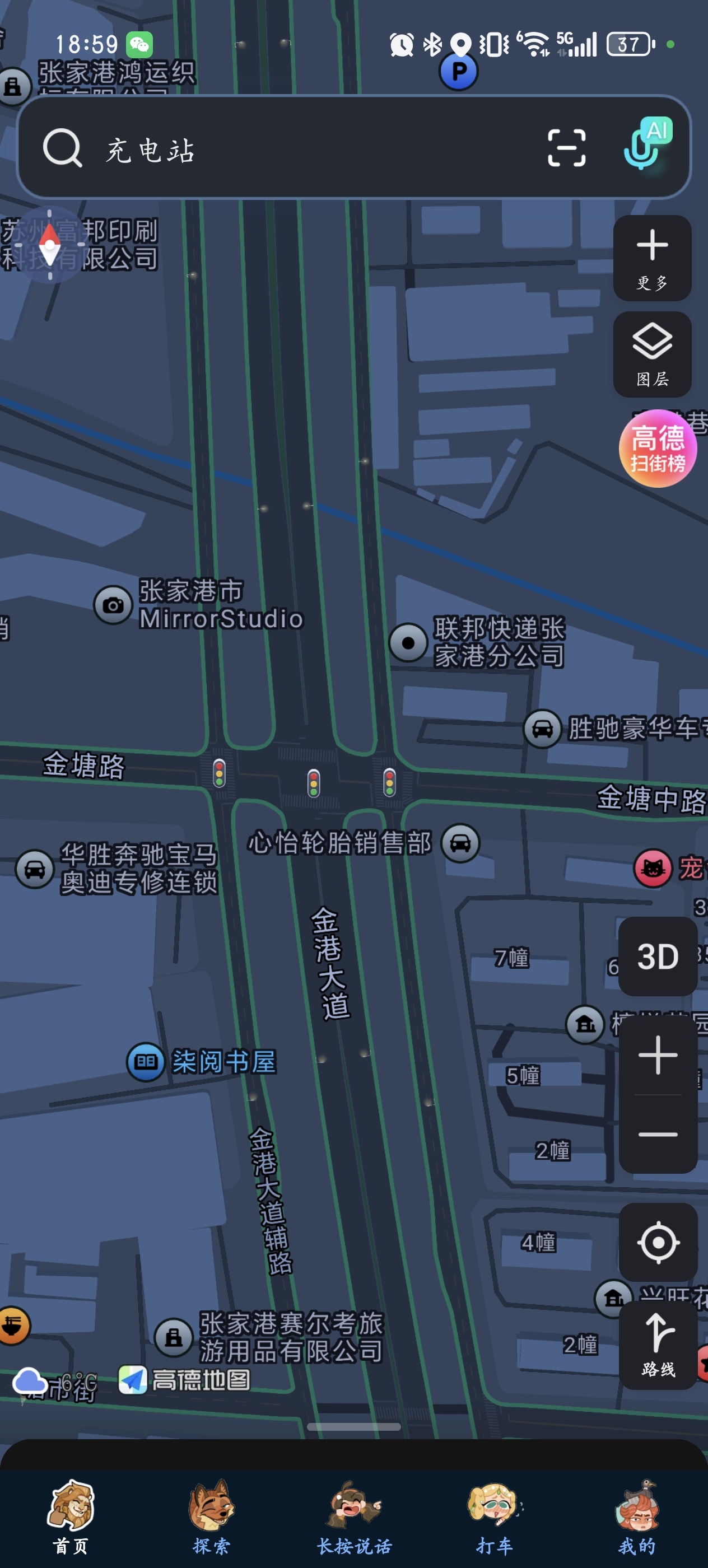Open the scan icon in search bar

tap(566, 148)
